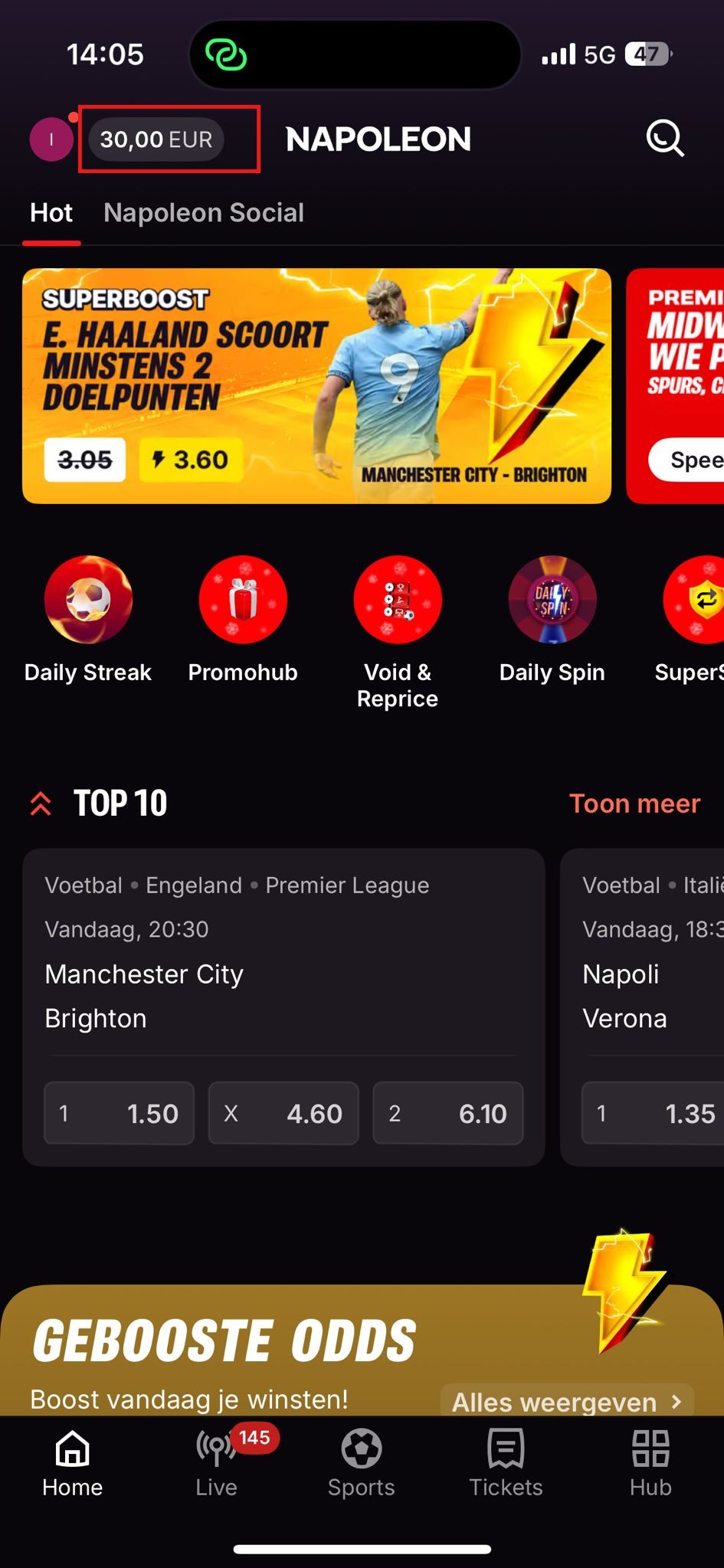Open the Haaland Superboost banner
The height and width of the screenshot is (1568, 724).
(x=316, y=385)
